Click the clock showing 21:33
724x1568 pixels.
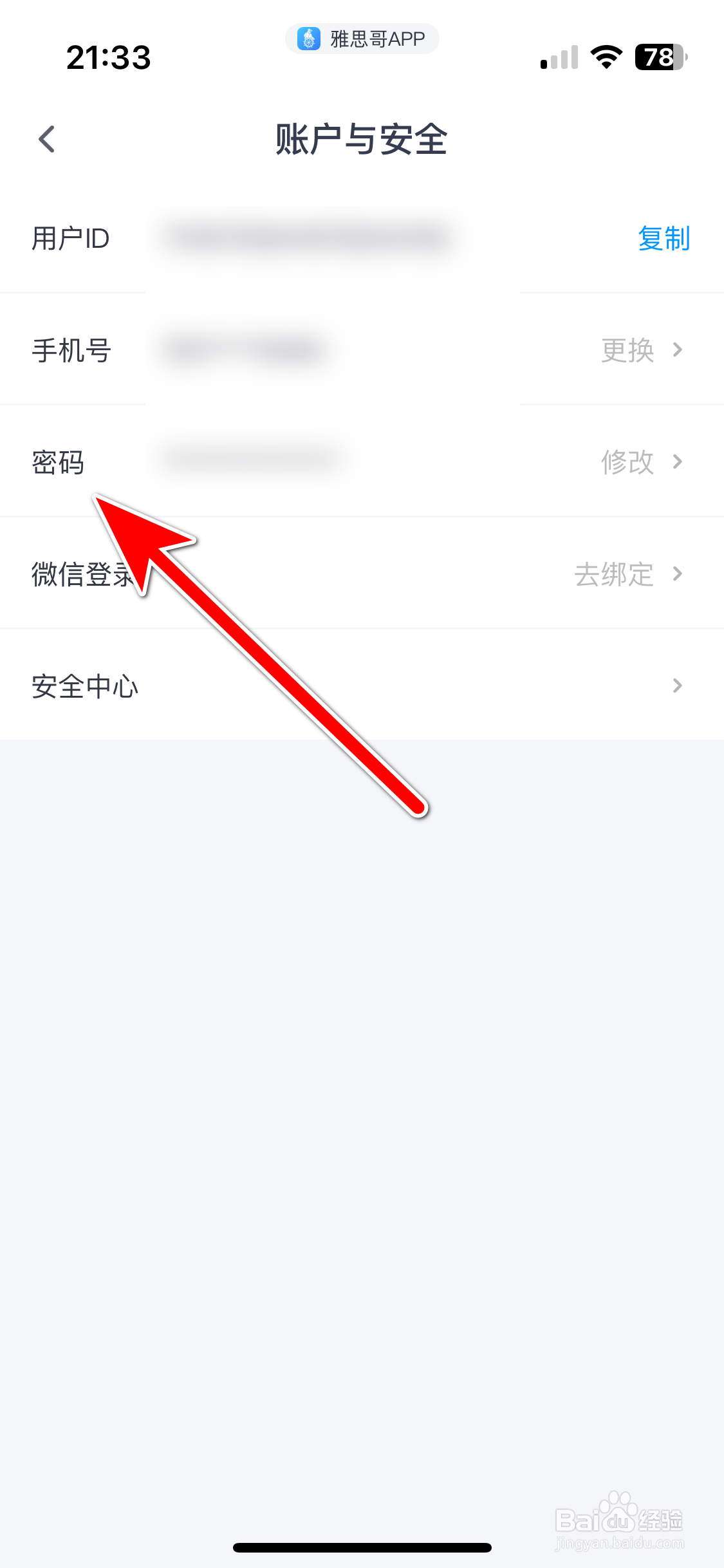pyautogui.click(x=109, y=57)
